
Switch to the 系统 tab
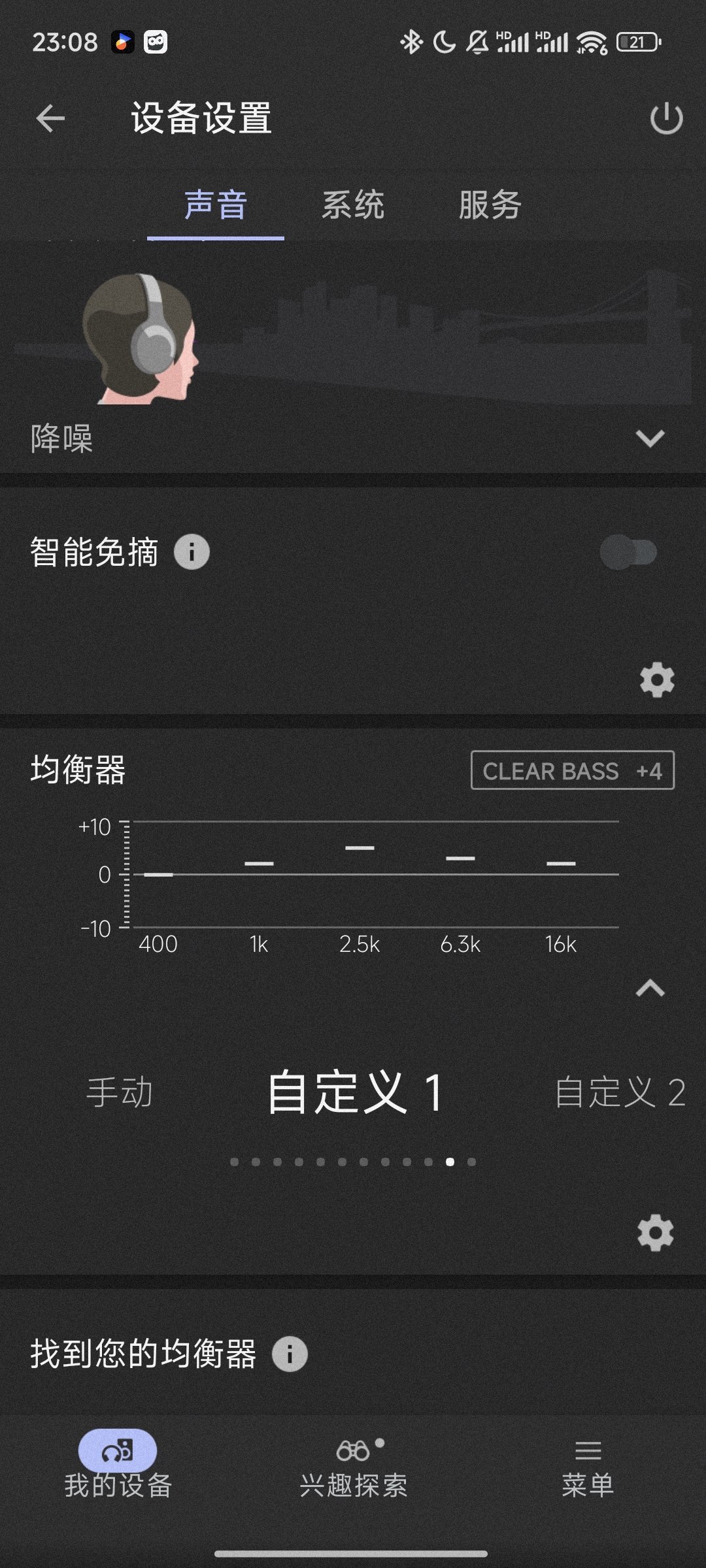coord(352,205)
